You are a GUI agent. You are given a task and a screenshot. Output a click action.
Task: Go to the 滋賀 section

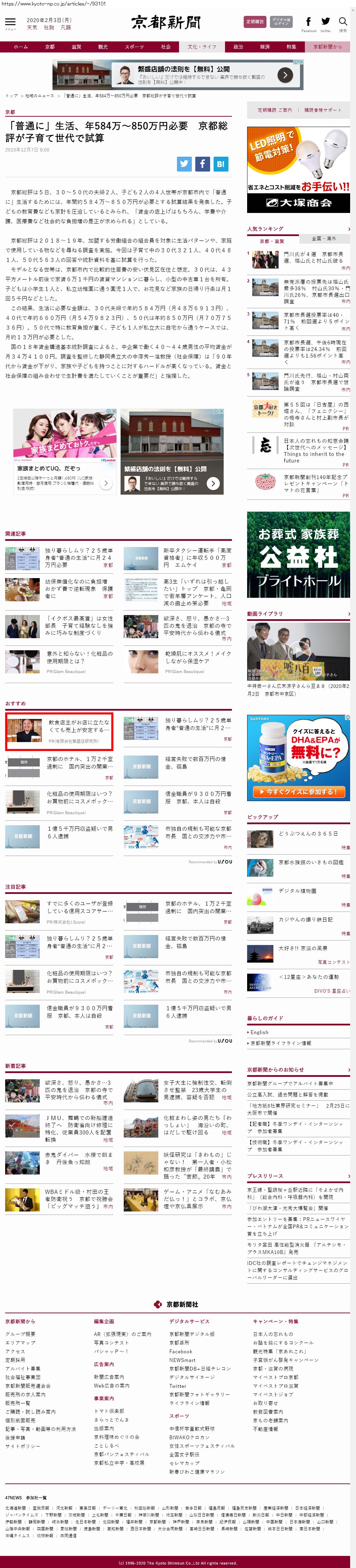[x=76, y=47]
